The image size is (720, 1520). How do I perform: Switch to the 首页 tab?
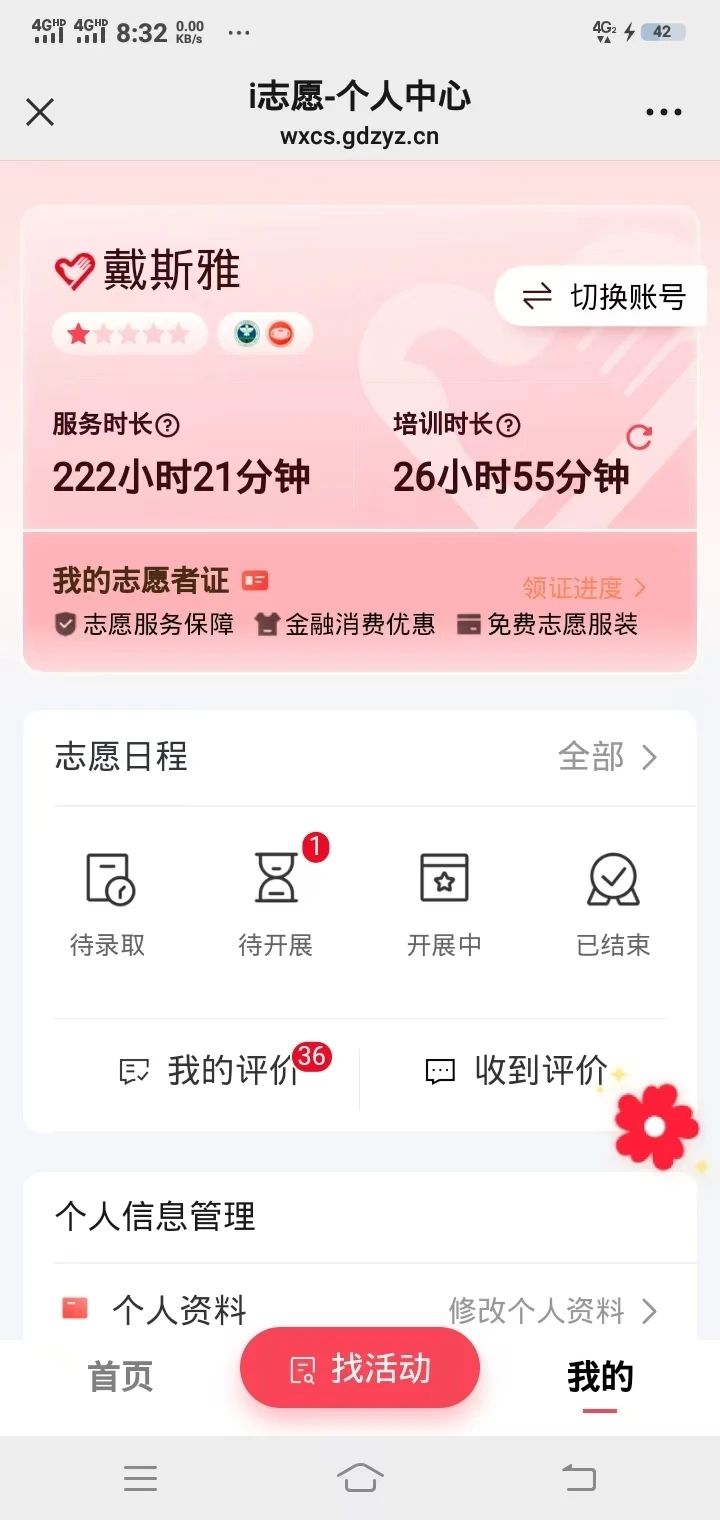point(120,1377)
